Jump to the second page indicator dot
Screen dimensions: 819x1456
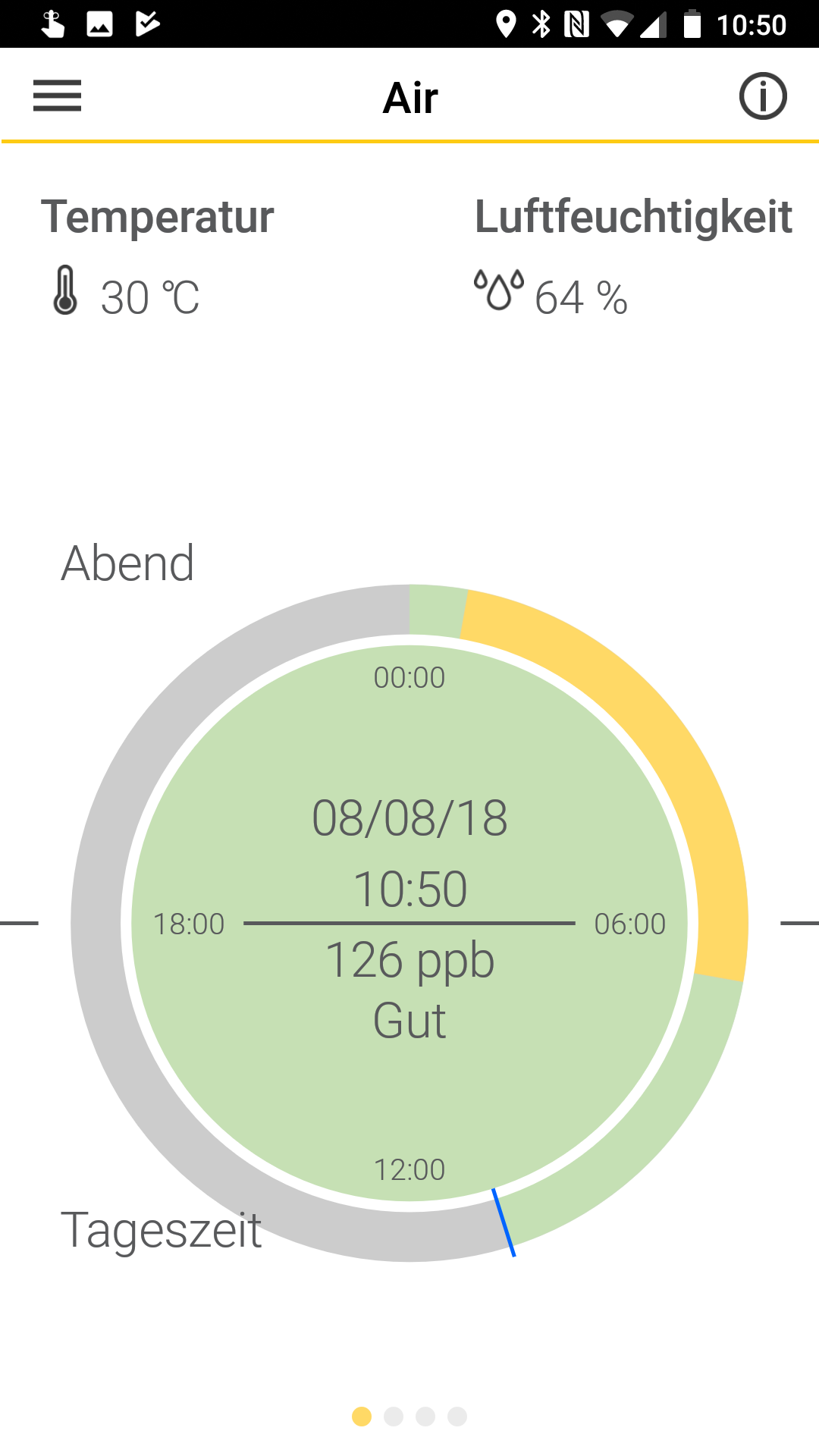tap(394, 1417)
